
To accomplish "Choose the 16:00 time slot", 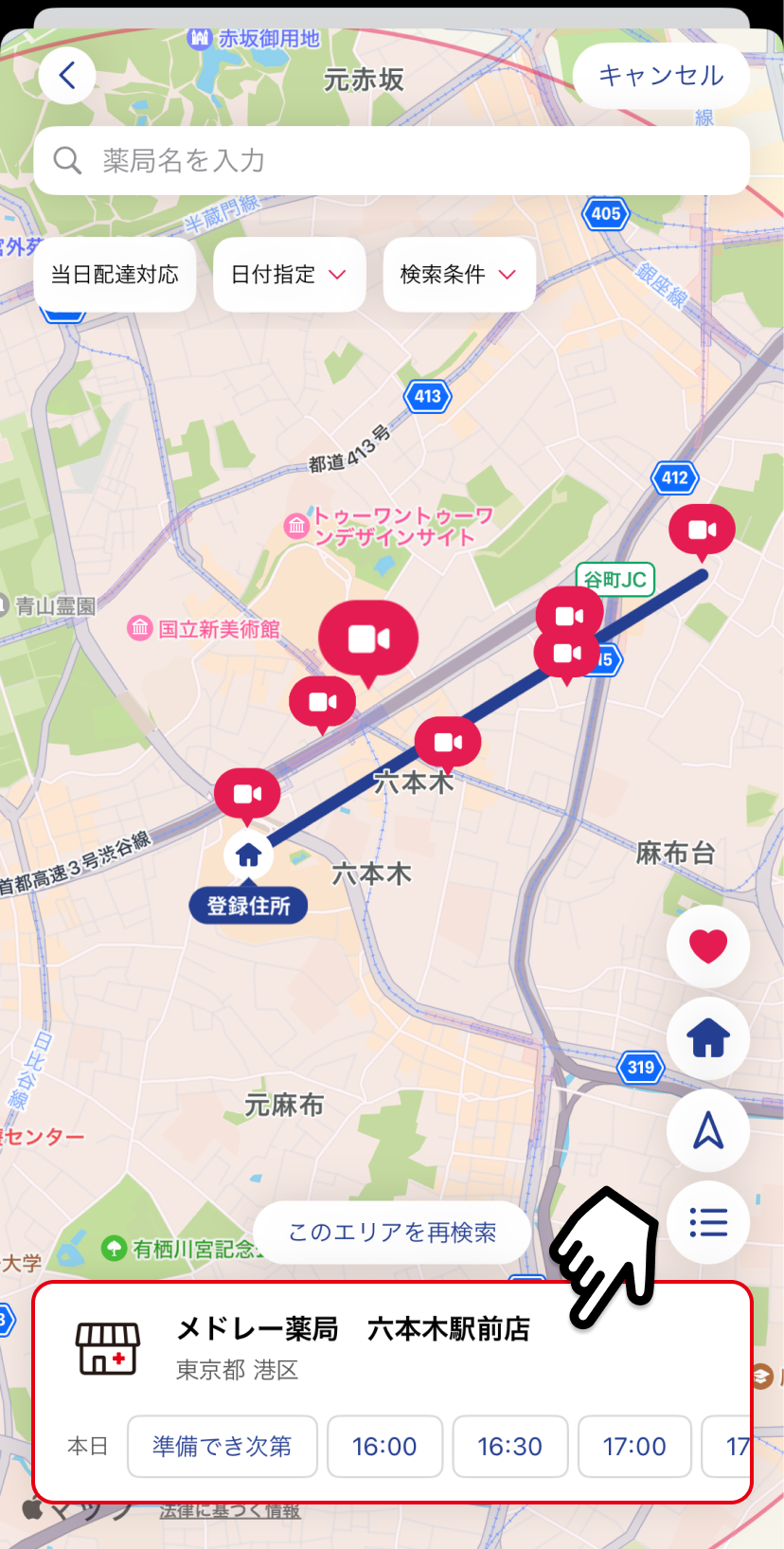I will pyautogui.click(x=384, y=1447).
